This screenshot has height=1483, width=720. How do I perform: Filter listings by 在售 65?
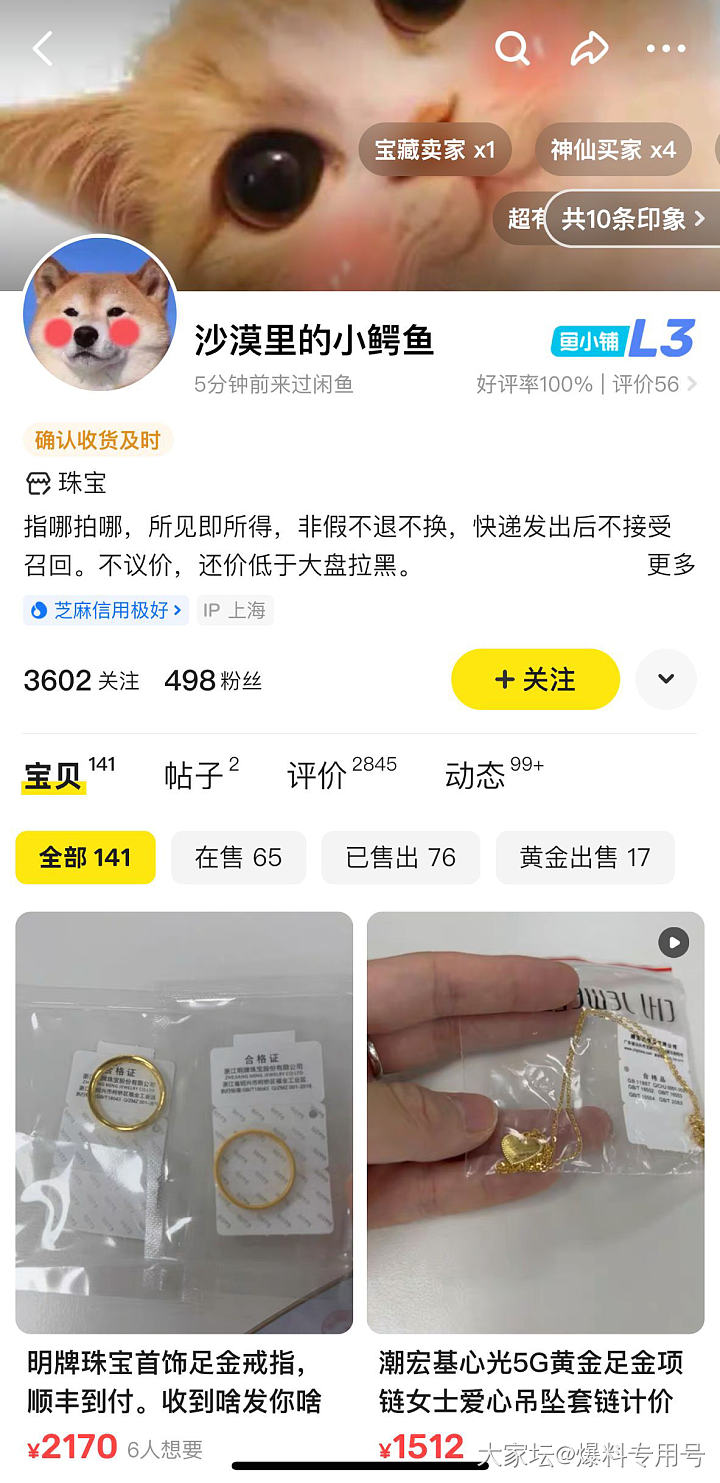point(238,858)
